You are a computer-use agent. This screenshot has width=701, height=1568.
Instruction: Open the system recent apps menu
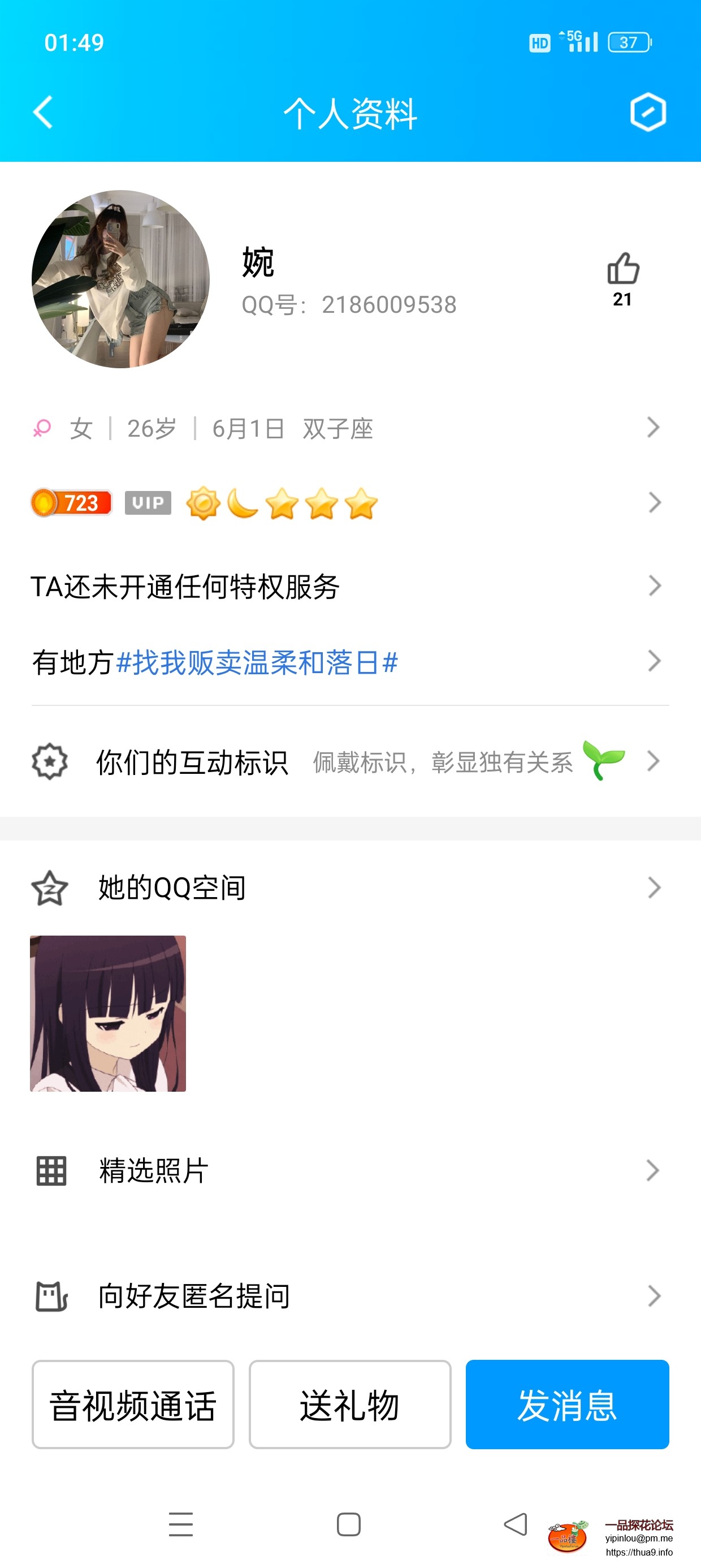[181, 1524]
